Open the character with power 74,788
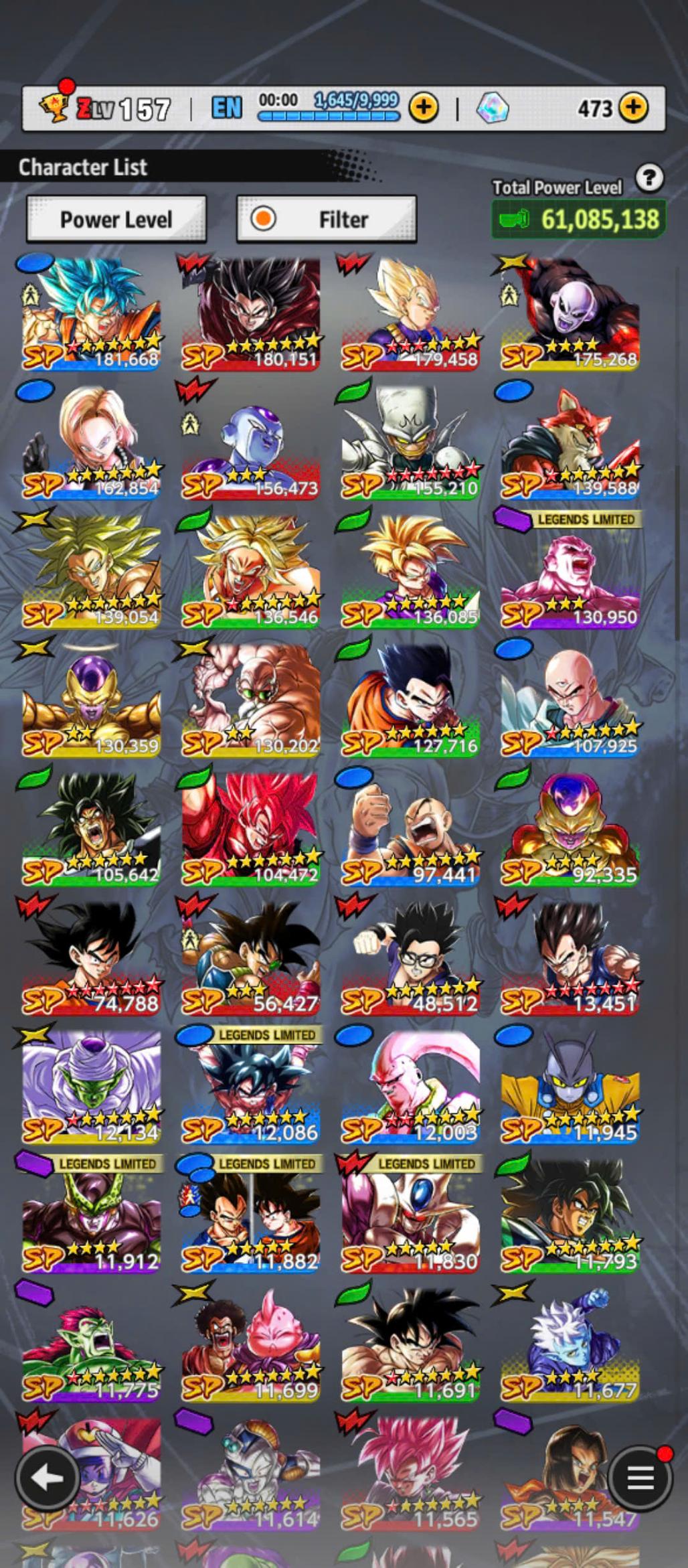Image resolution: width=688 pixels, height=1568 pixels. pyautogui.click(x=92, y=957)
